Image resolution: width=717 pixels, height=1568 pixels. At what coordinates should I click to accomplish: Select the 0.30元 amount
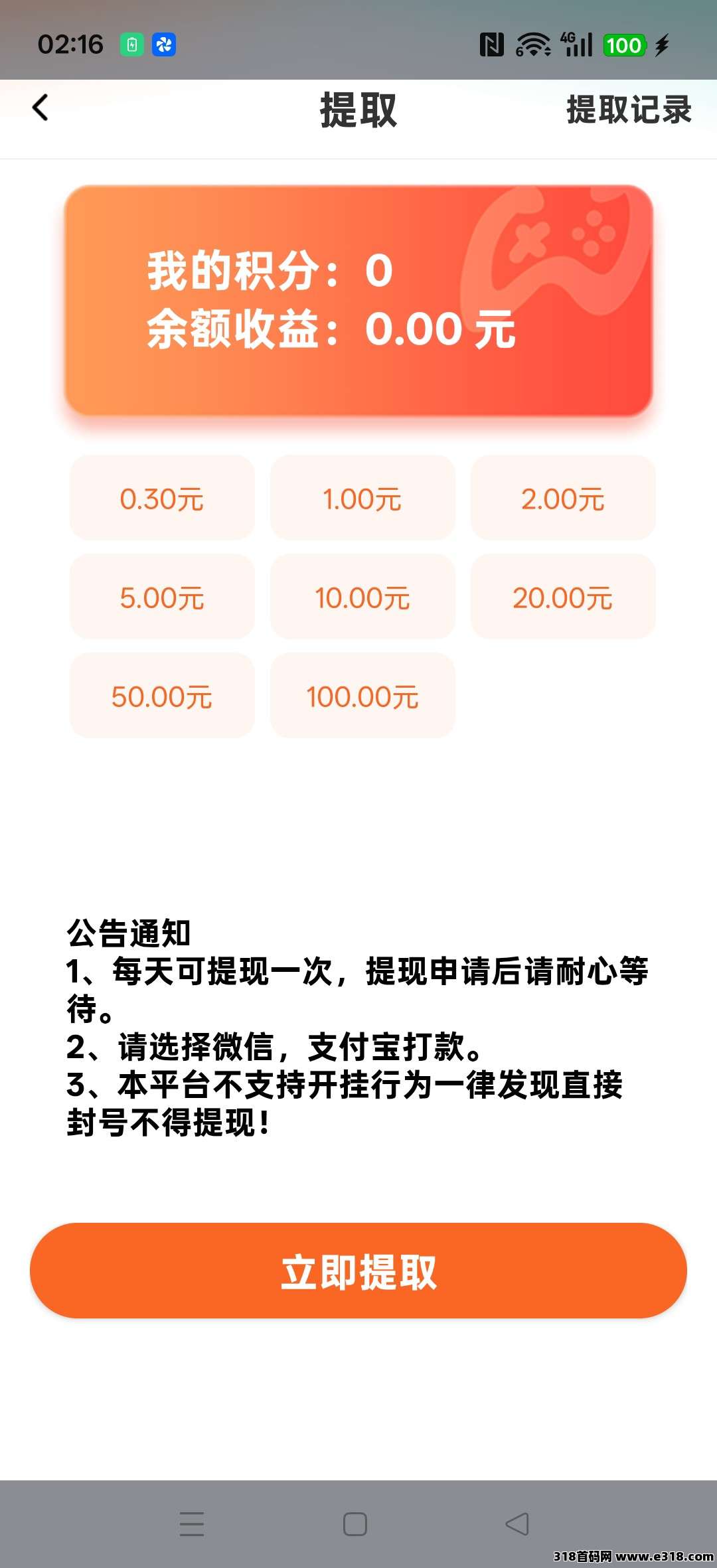click(162, 498)
